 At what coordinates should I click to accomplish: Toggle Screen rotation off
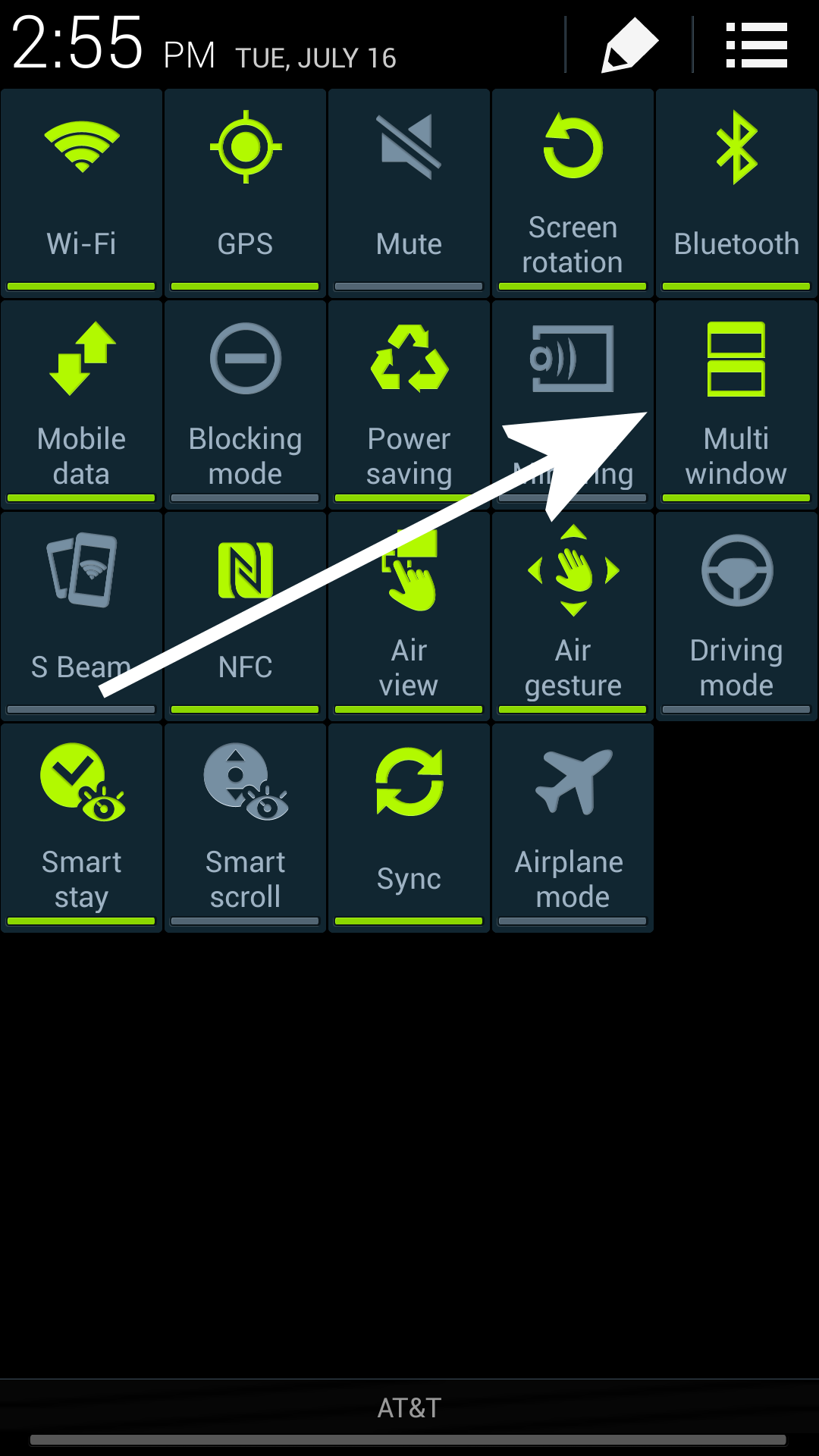[x=573, y=193]
